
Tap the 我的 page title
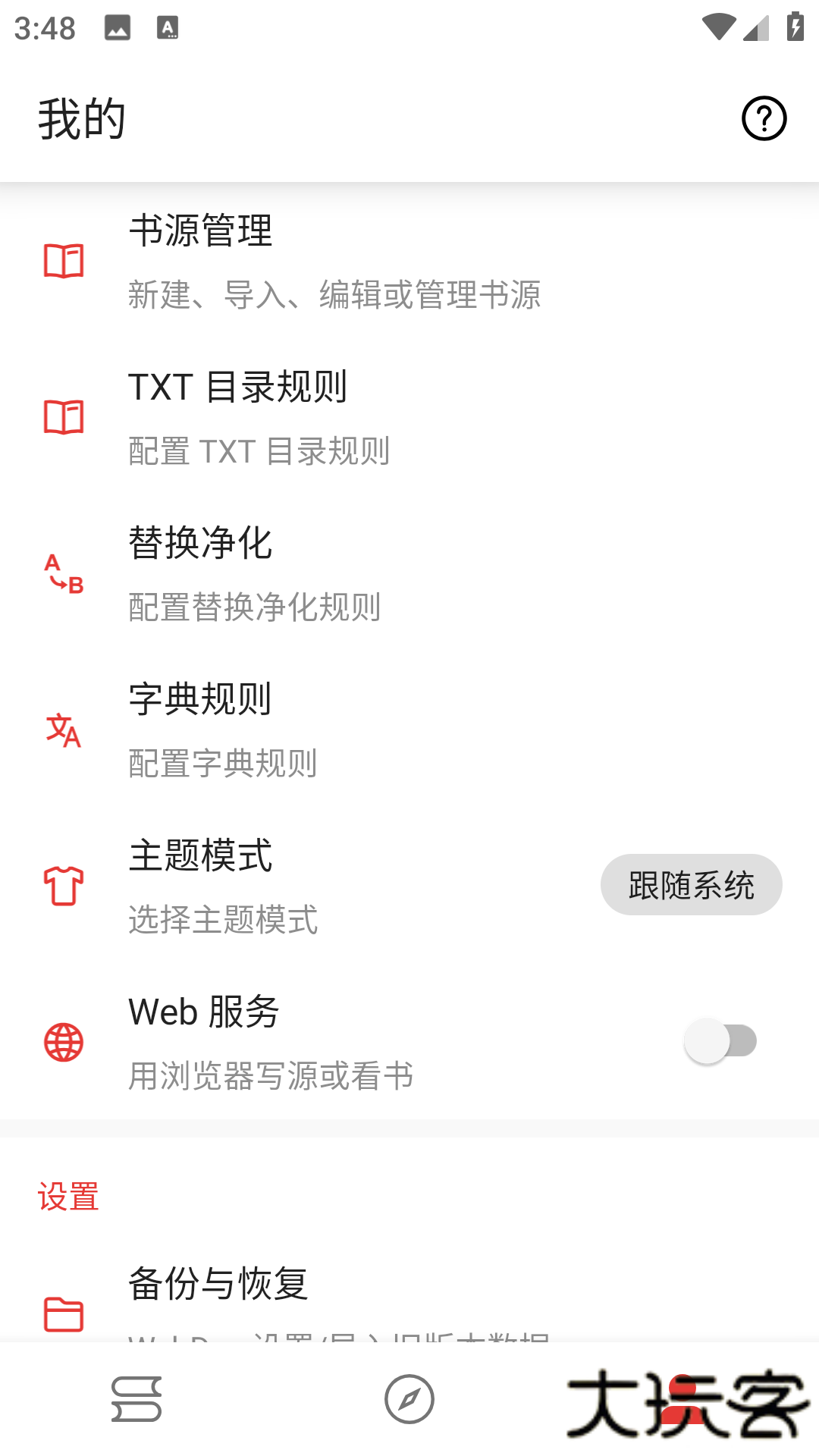[x=80, y=118]
